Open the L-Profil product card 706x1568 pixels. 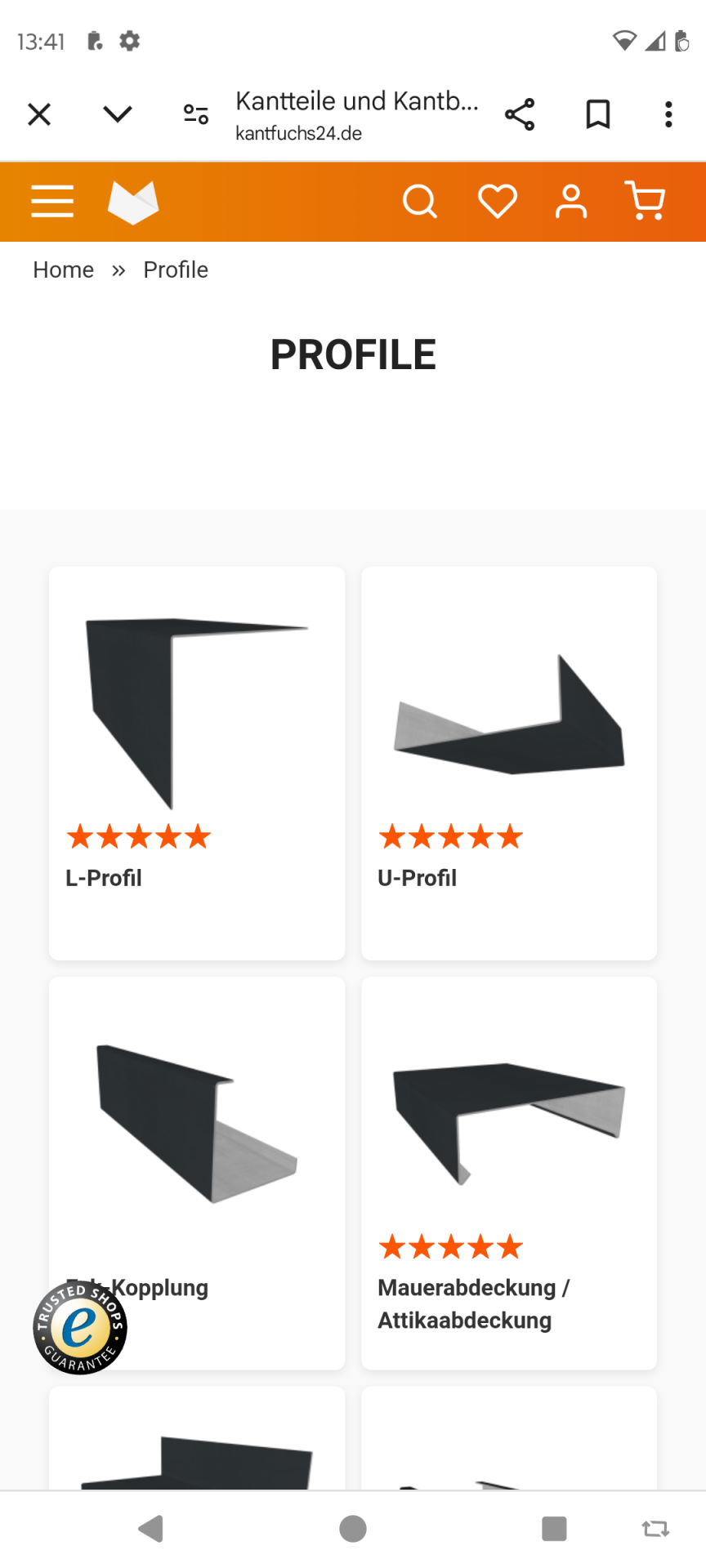197,763
